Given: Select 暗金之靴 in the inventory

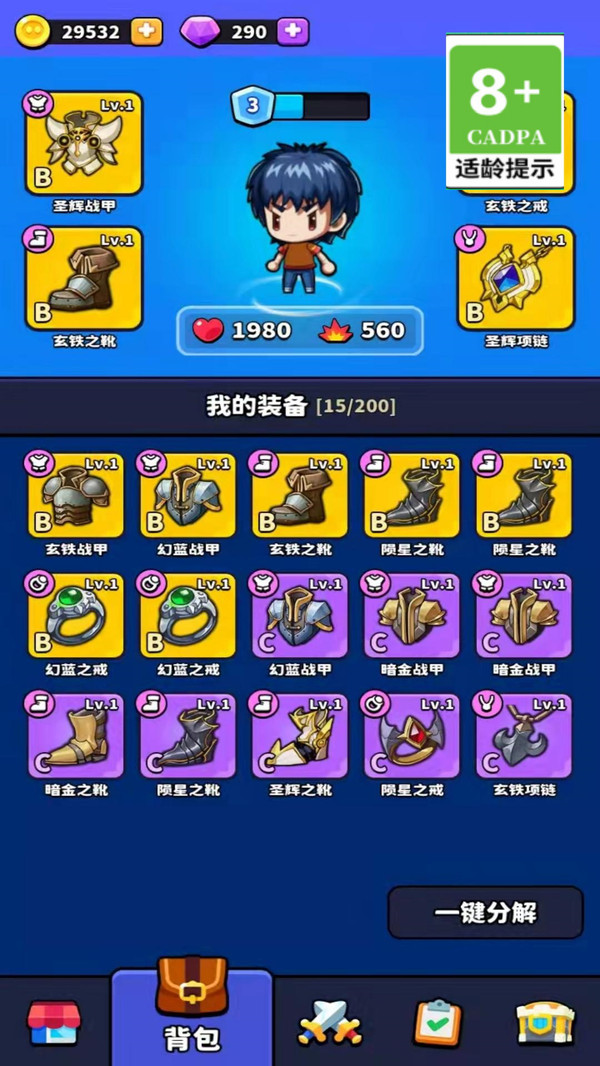Looking at the screenshot, I should [x=77, y=735].
